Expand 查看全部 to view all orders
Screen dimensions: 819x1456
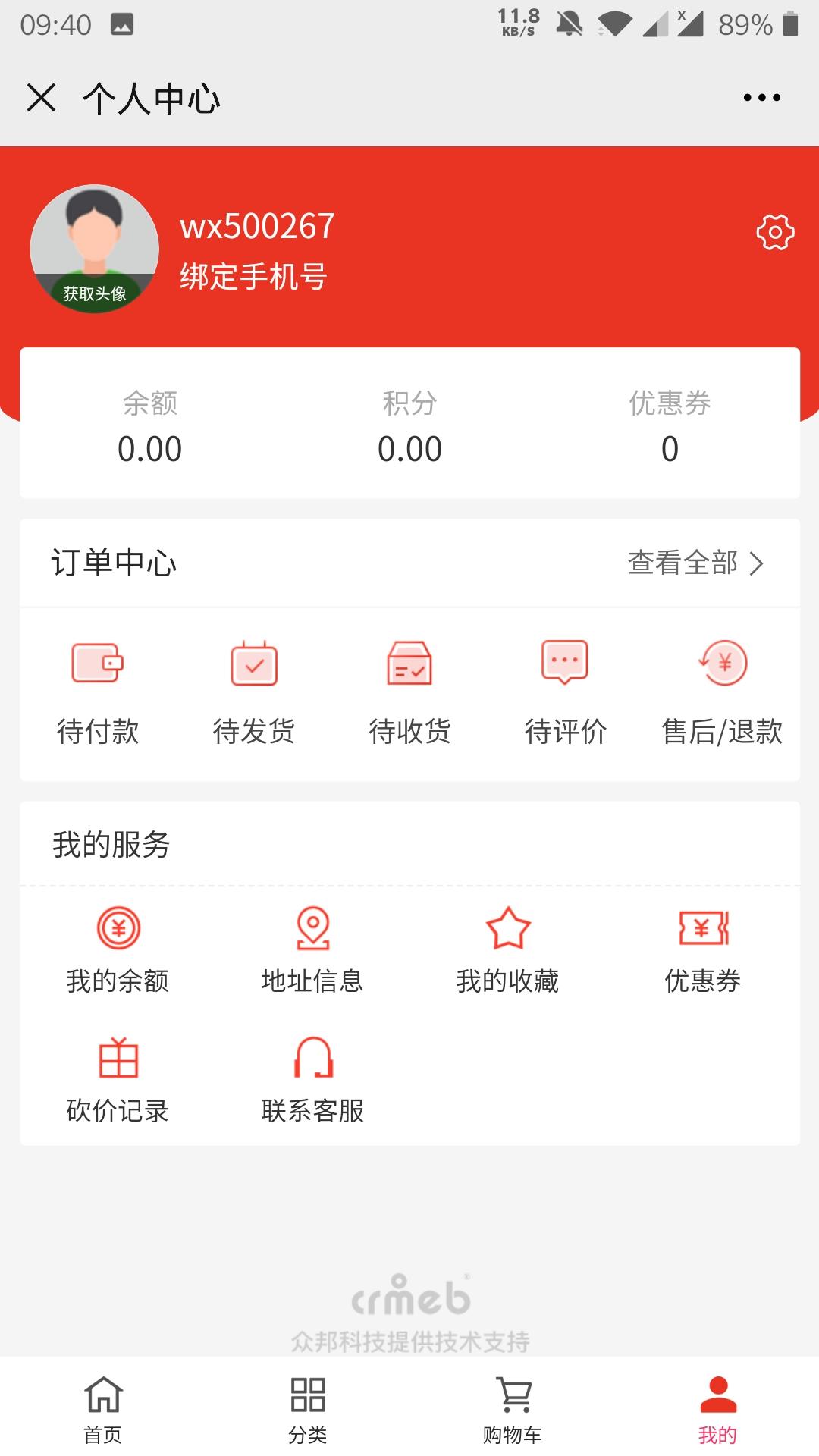tap(694, 563)
